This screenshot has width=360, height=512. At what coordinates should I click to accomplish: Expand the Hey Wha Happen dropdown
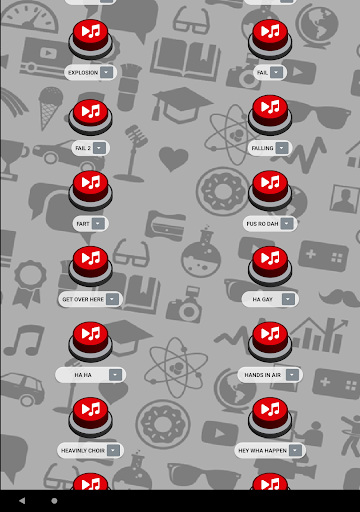[x=295, y=451]
